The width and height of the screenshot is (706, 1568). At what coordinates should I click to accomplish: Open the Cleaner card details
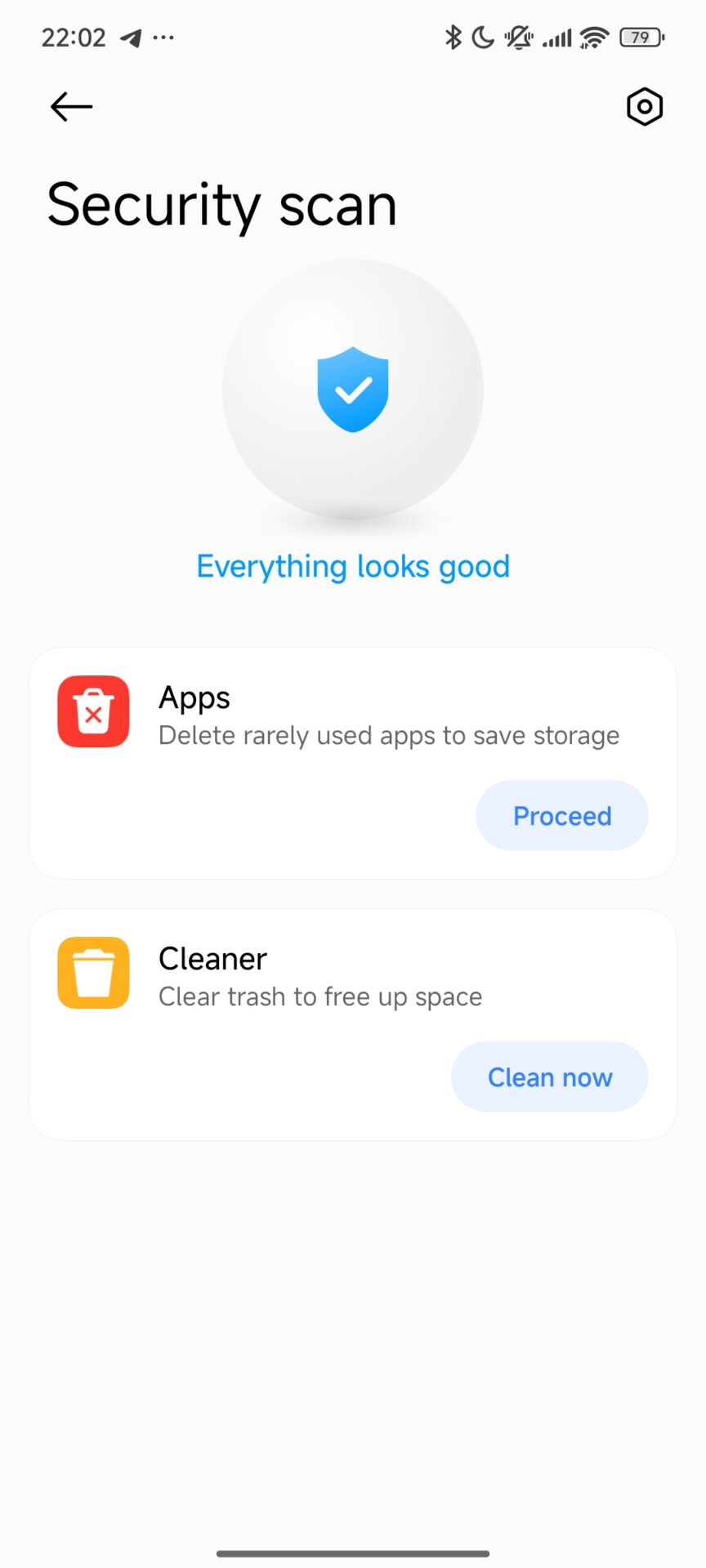click(352, 976)
